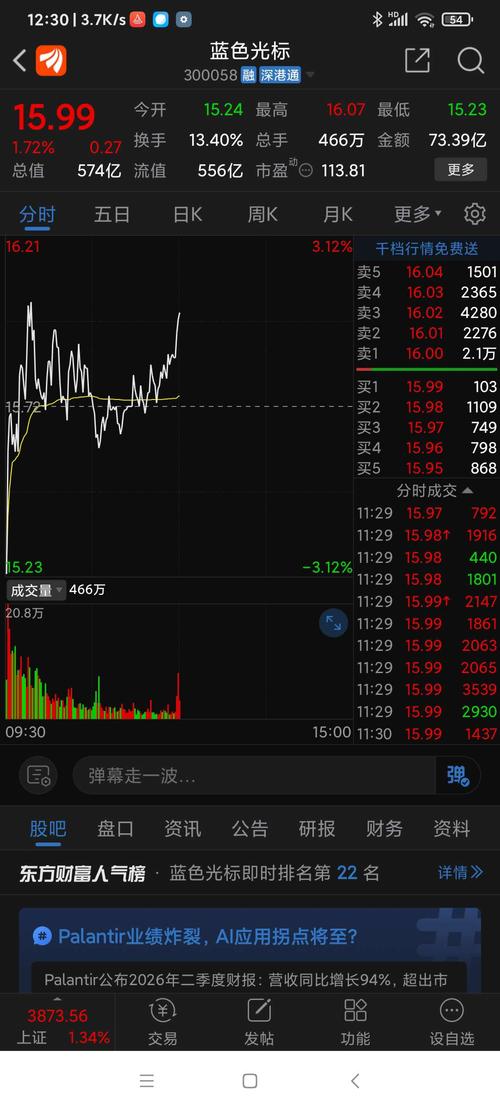Switch to the 盘口 tab
The image size is (500, 1111).
pyautogui.click(x=115, y=828)
